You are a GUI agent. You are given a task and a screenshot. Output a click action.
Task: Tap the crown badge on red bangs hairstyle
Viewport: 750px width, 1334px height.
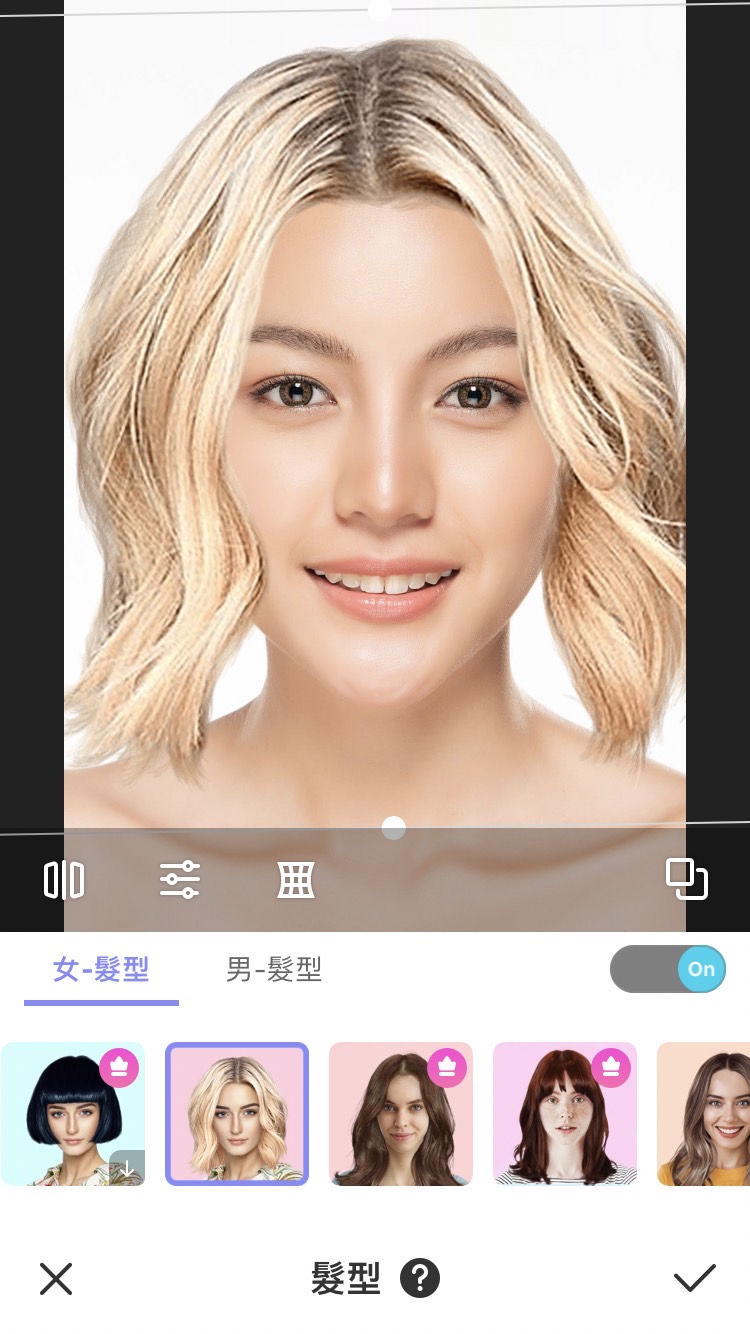pos(612,1067)
